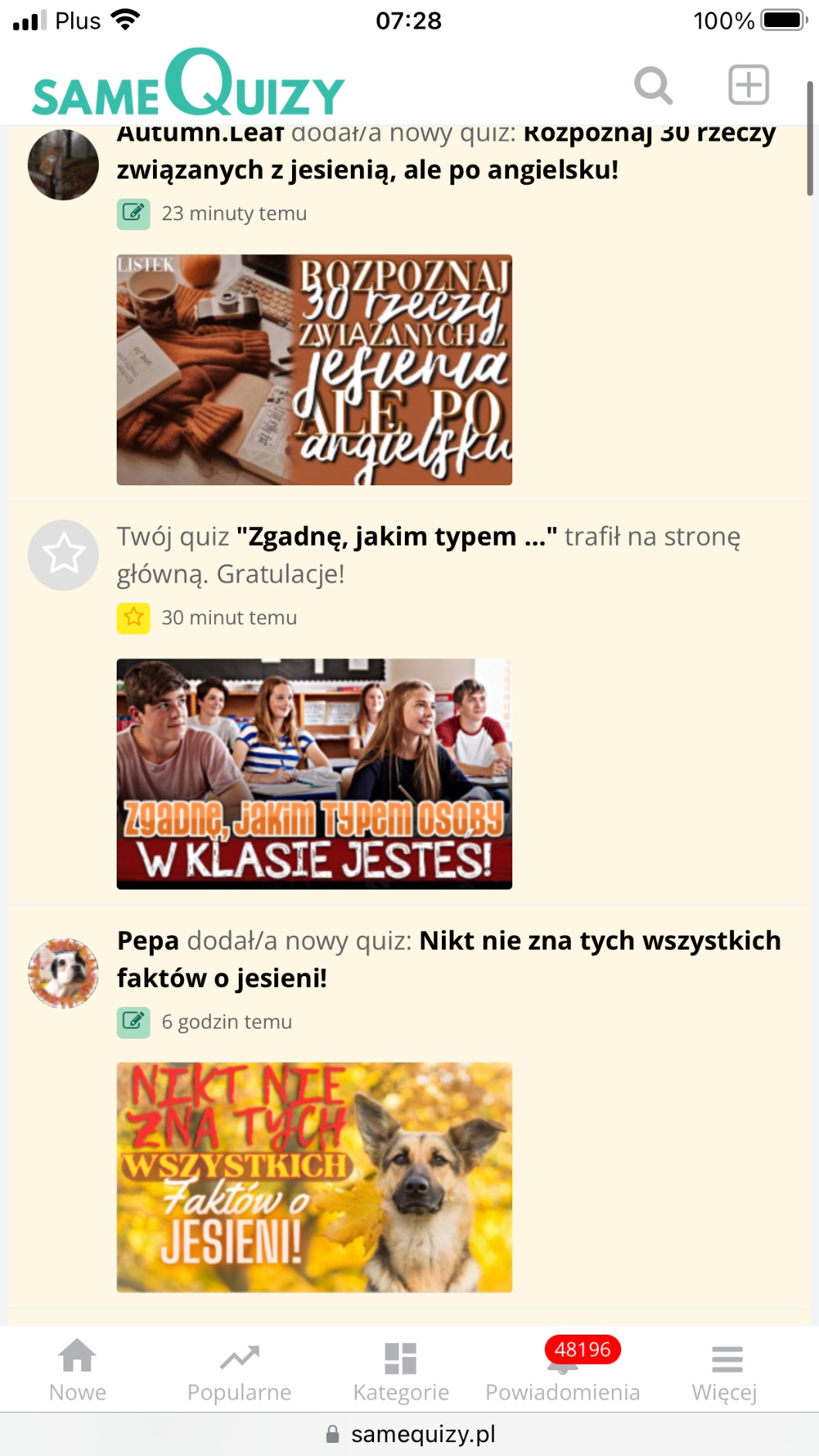The image size is (819, 1456).
Task: Switch to the Popularne tab
Action: (240, 1370)
